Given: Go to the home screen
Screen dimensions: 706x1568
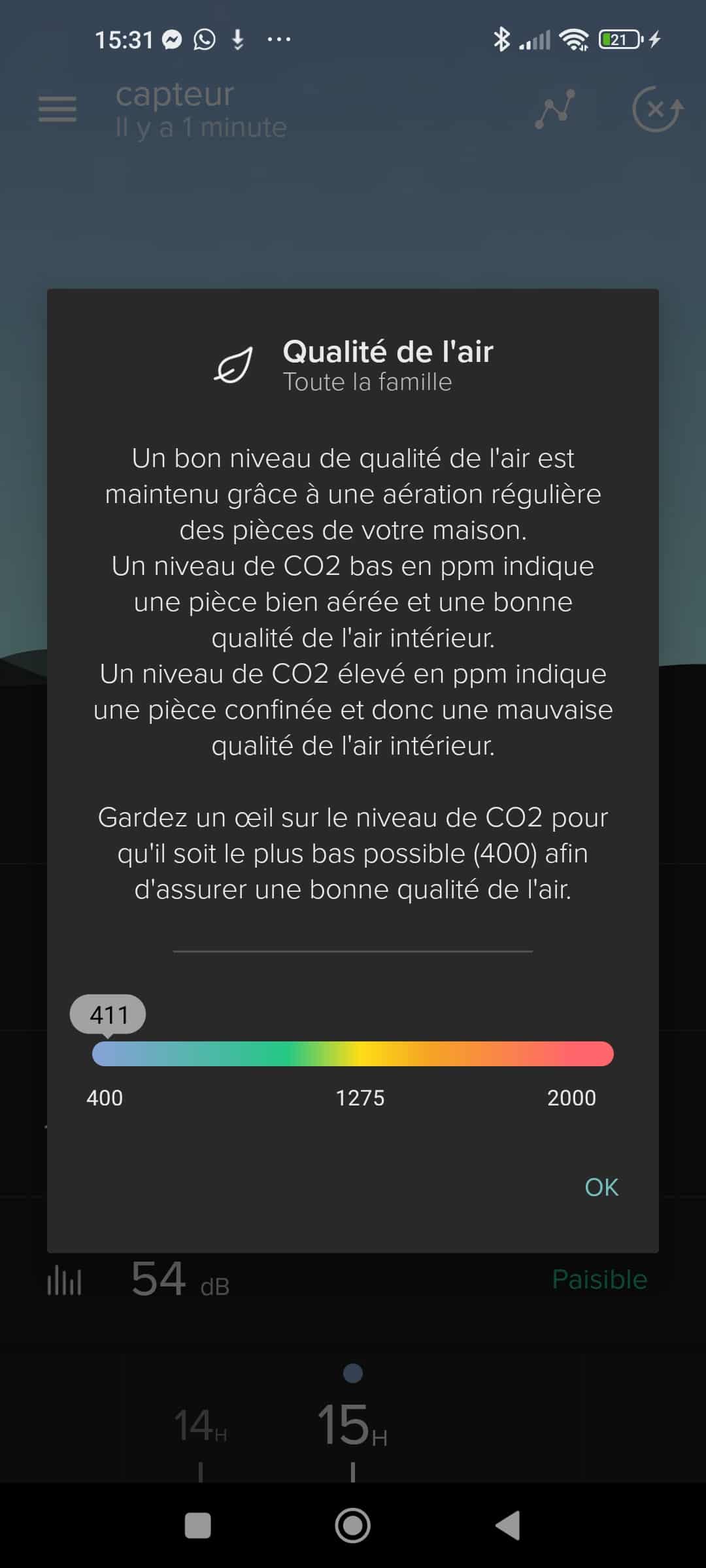Looking at the screenshot, I should coord(352,1526).
